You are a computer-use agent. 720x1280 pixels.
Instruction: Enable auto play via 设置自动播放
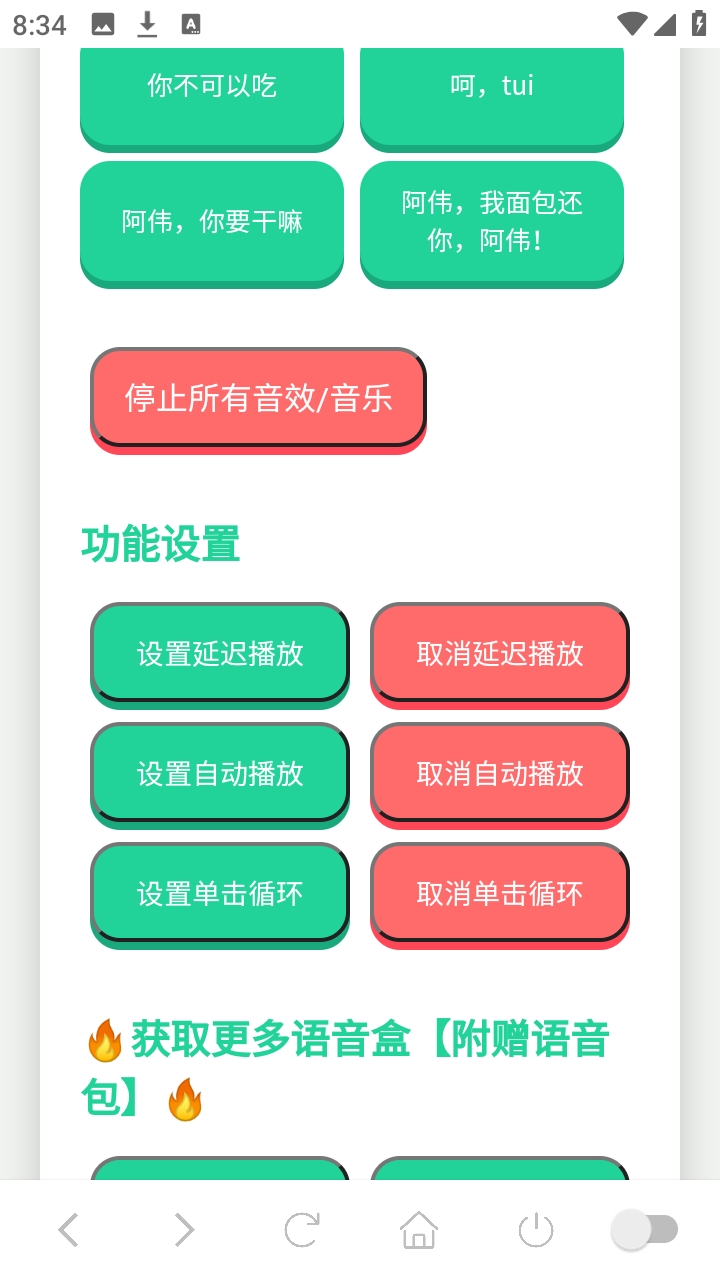coord(220,773)
